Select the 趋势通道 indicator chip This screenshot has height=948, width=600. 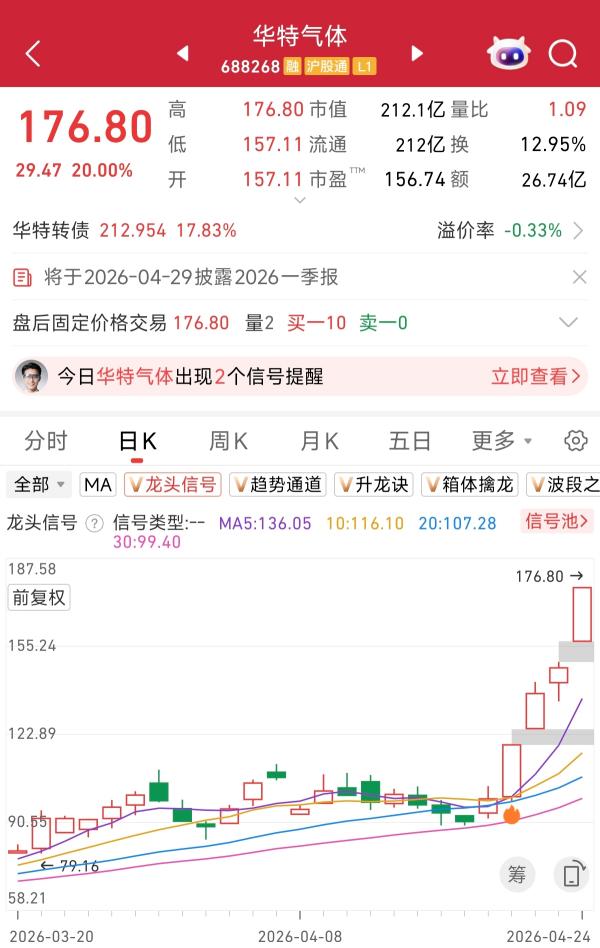(x=277, y=485)
